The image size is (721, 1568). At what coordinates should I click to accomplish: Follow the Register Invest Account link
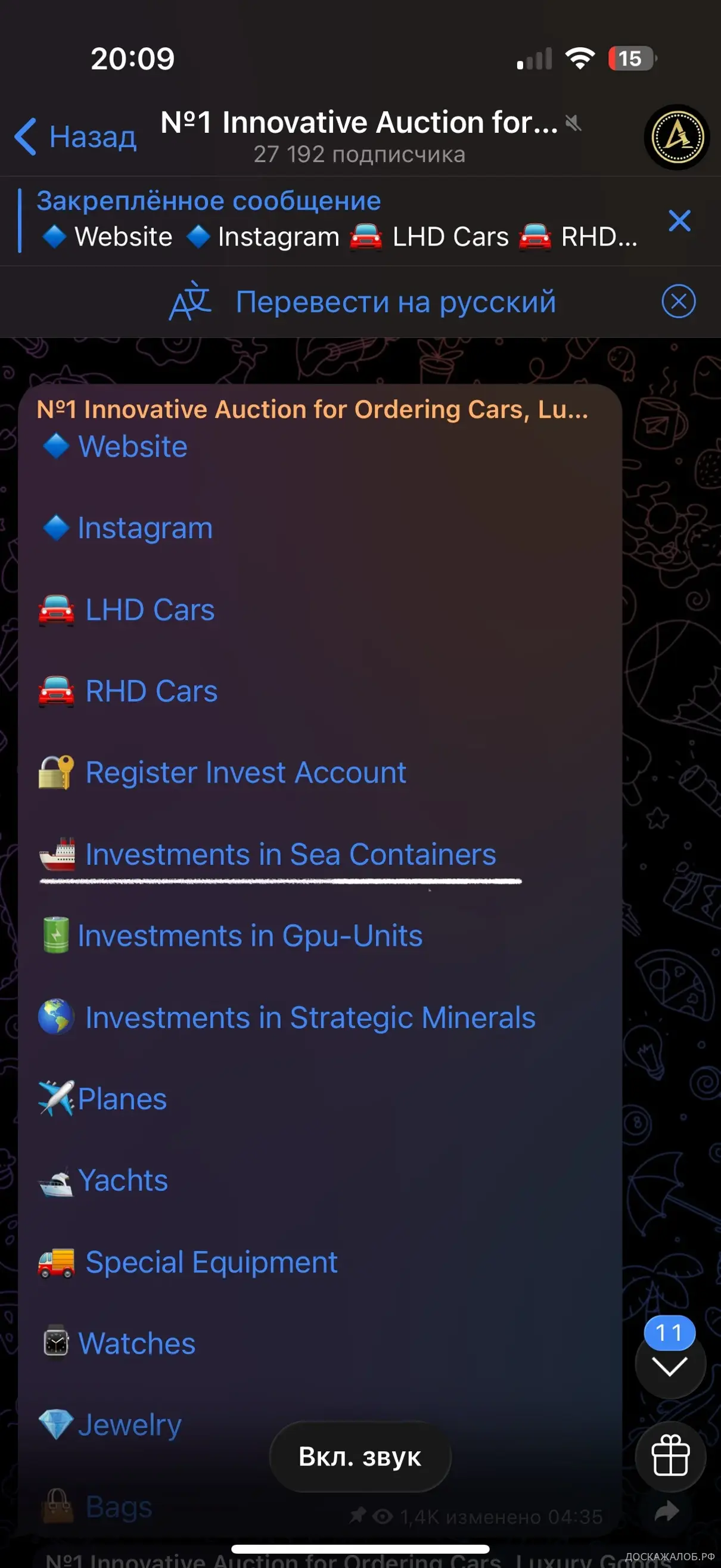(x=246, y=773)
